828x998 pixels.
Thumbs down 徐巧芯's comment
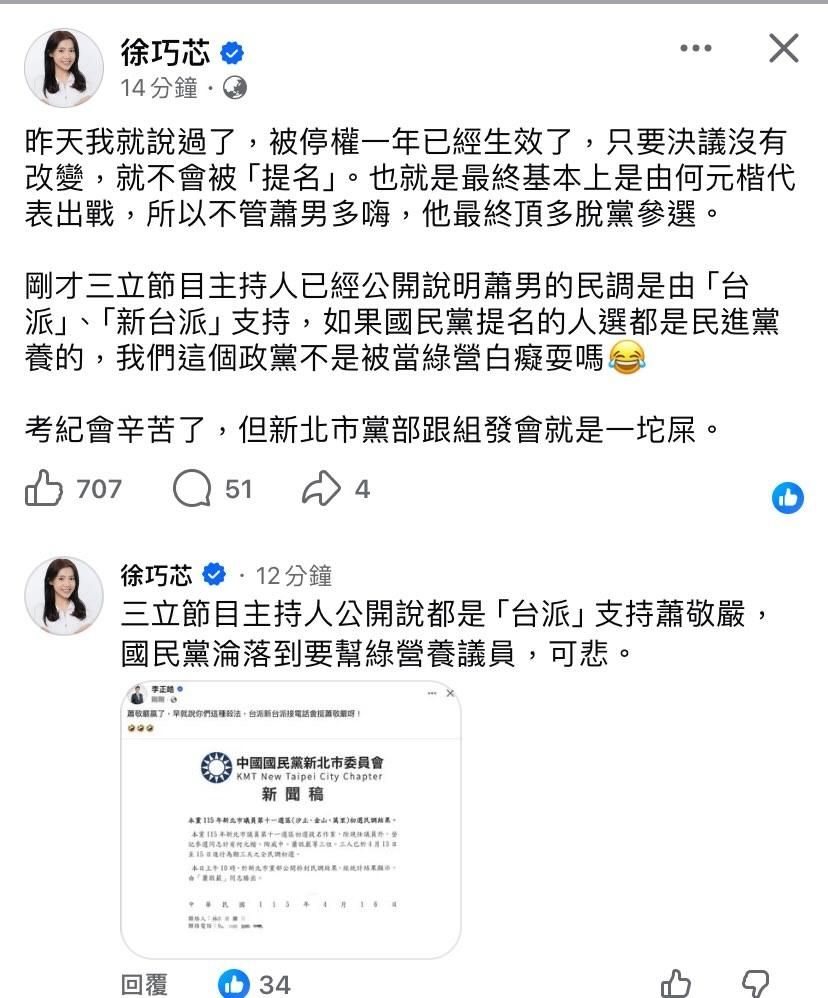tap(755, 984)
